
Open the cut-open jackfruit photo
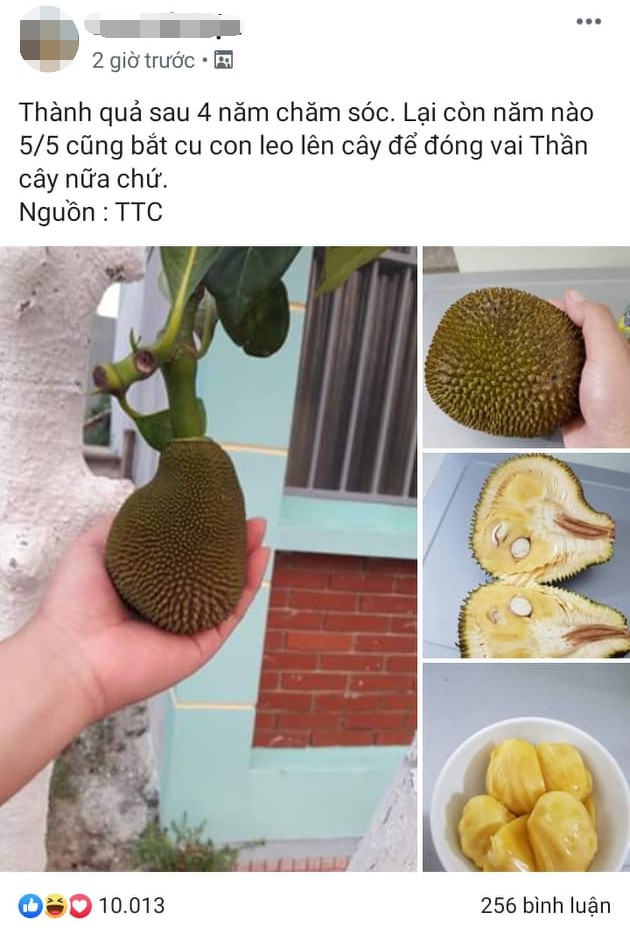click(x=525, y=555)
